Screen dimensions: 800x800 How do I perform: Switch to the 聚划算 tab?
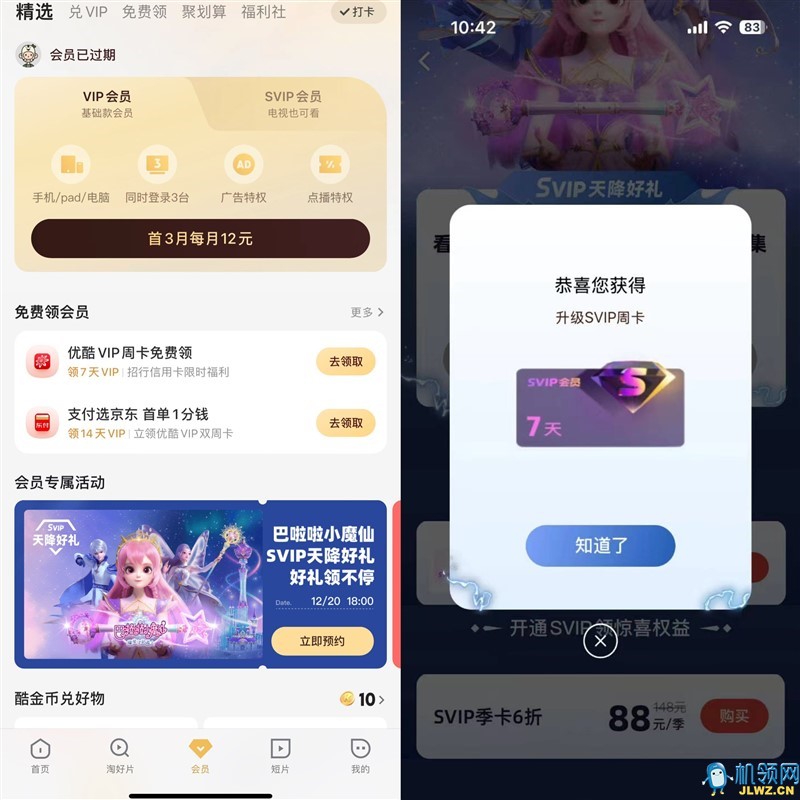205,12
